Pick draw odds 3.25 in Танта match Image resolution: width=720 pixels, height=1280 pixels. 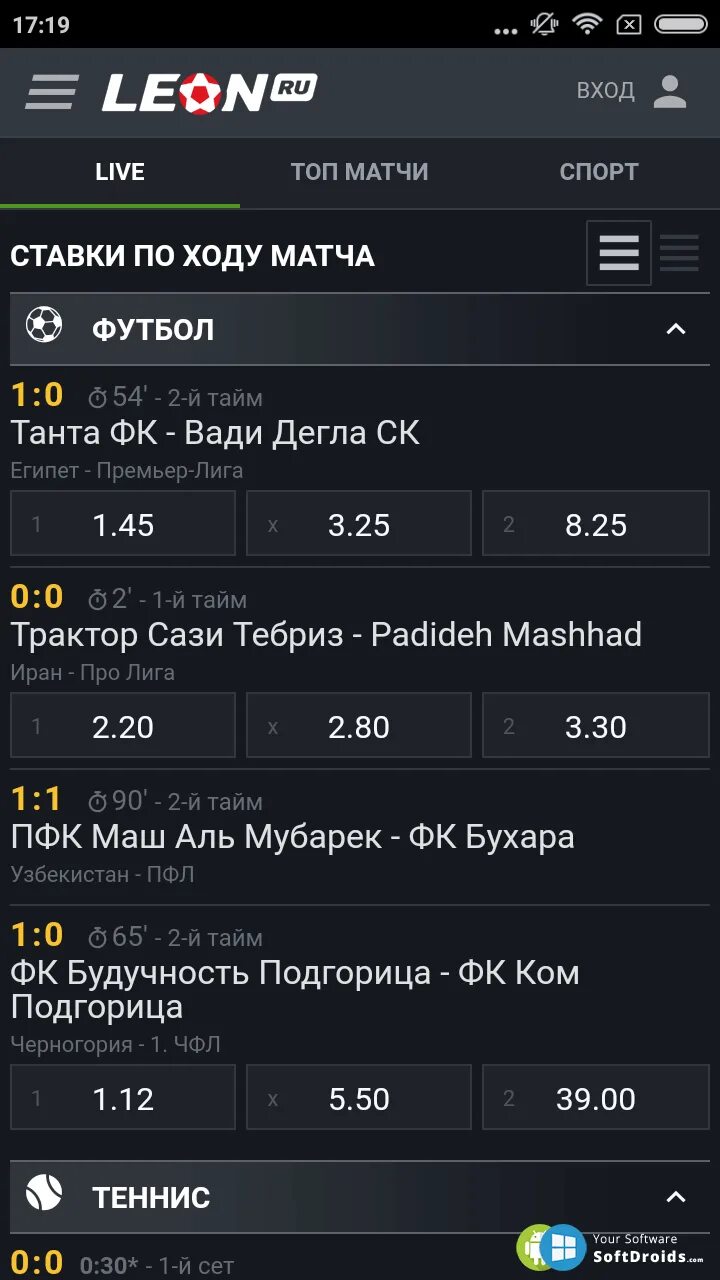pos(359,523)
